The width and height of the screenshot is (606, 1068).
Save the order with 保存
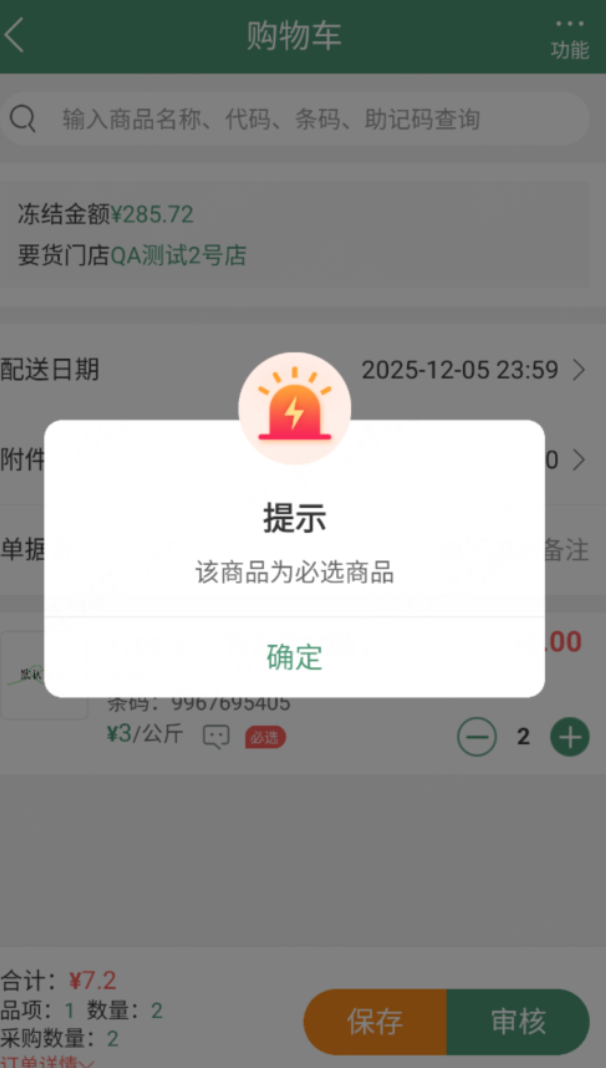tap(375, 1021)
